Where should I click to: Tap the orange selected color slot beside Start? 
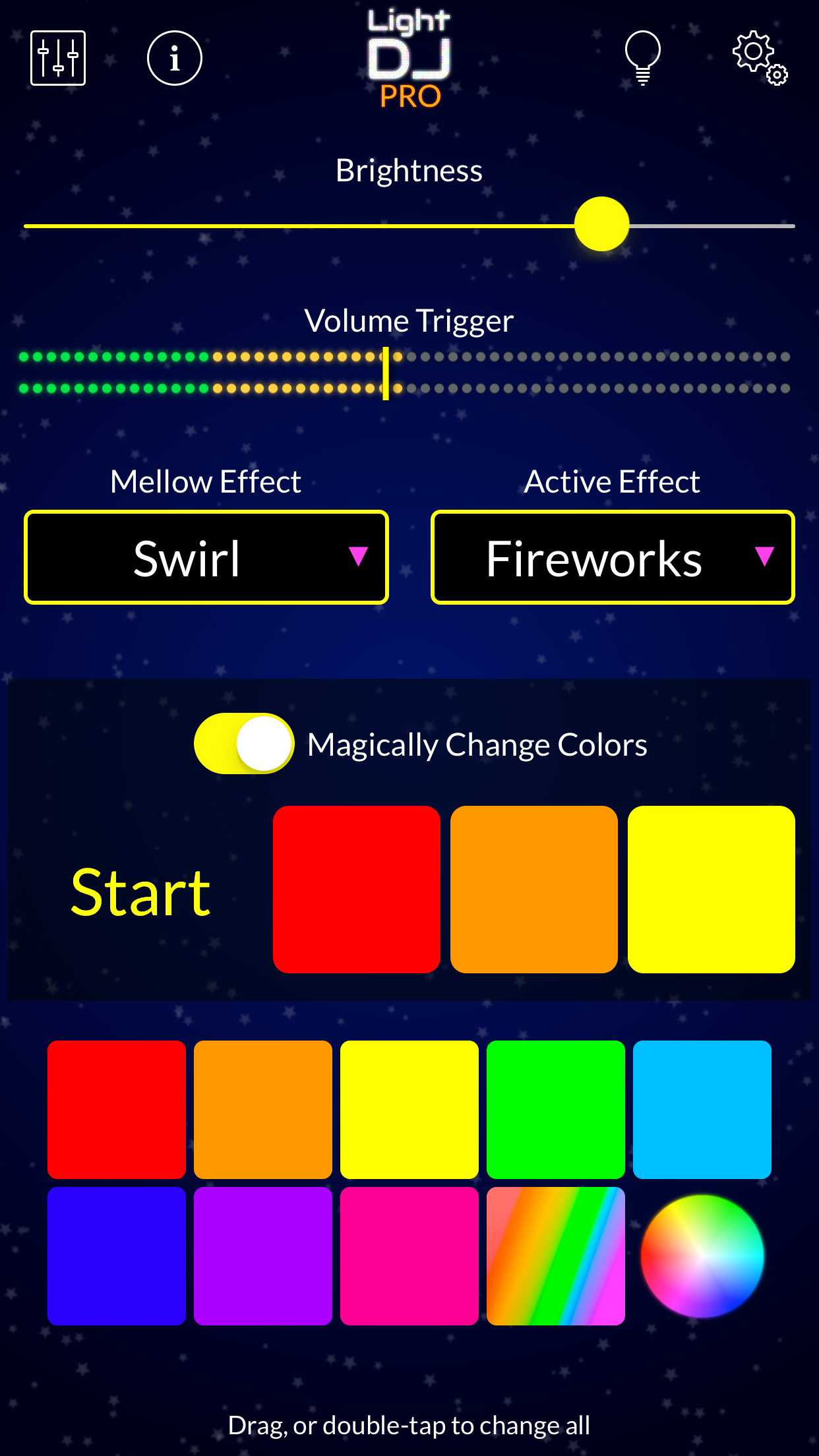[x=534, y=890]
